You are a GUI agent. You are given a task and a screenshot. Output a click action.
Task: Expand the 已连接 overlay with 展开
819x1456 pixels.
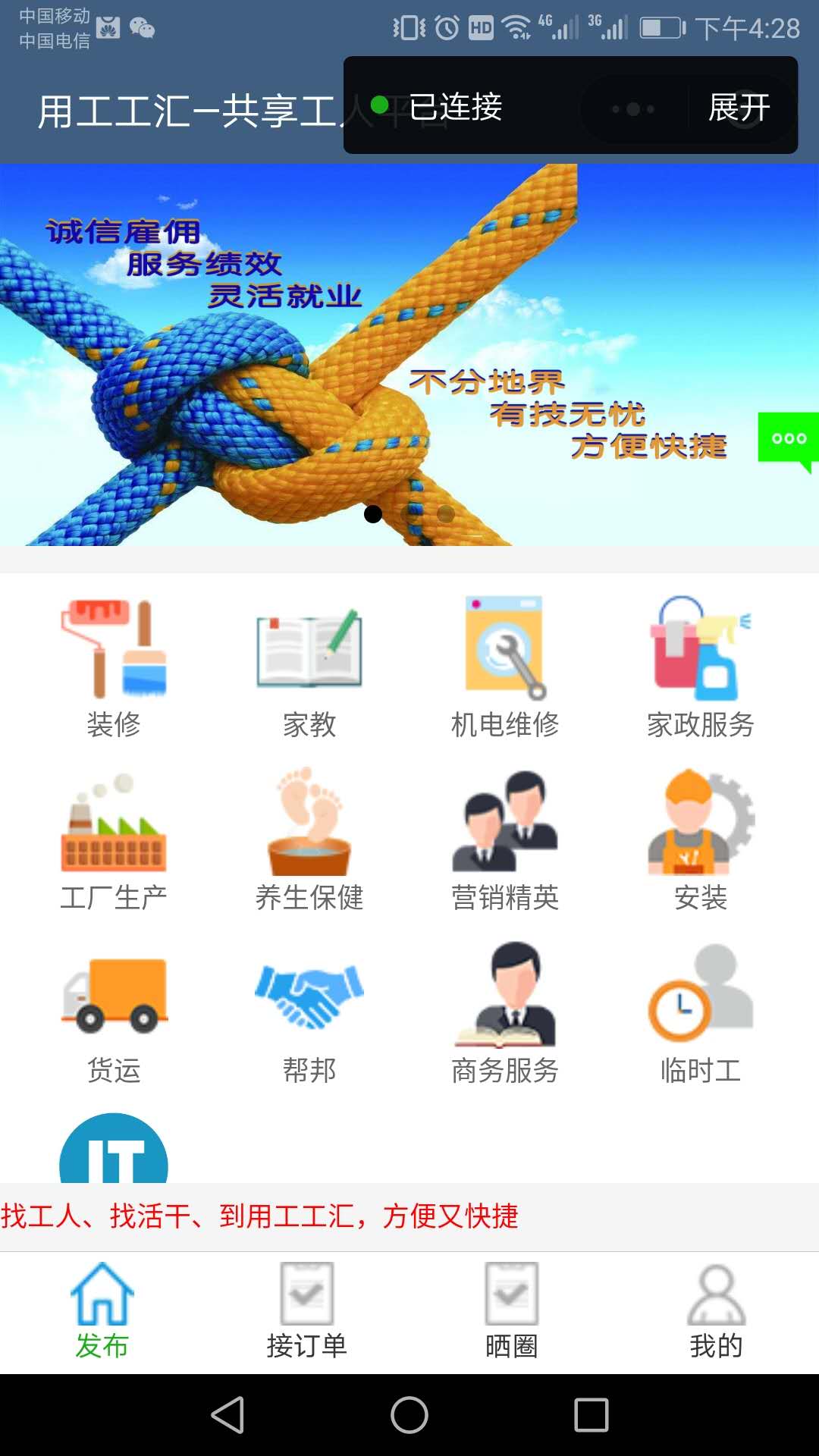(x=739, y=107)
